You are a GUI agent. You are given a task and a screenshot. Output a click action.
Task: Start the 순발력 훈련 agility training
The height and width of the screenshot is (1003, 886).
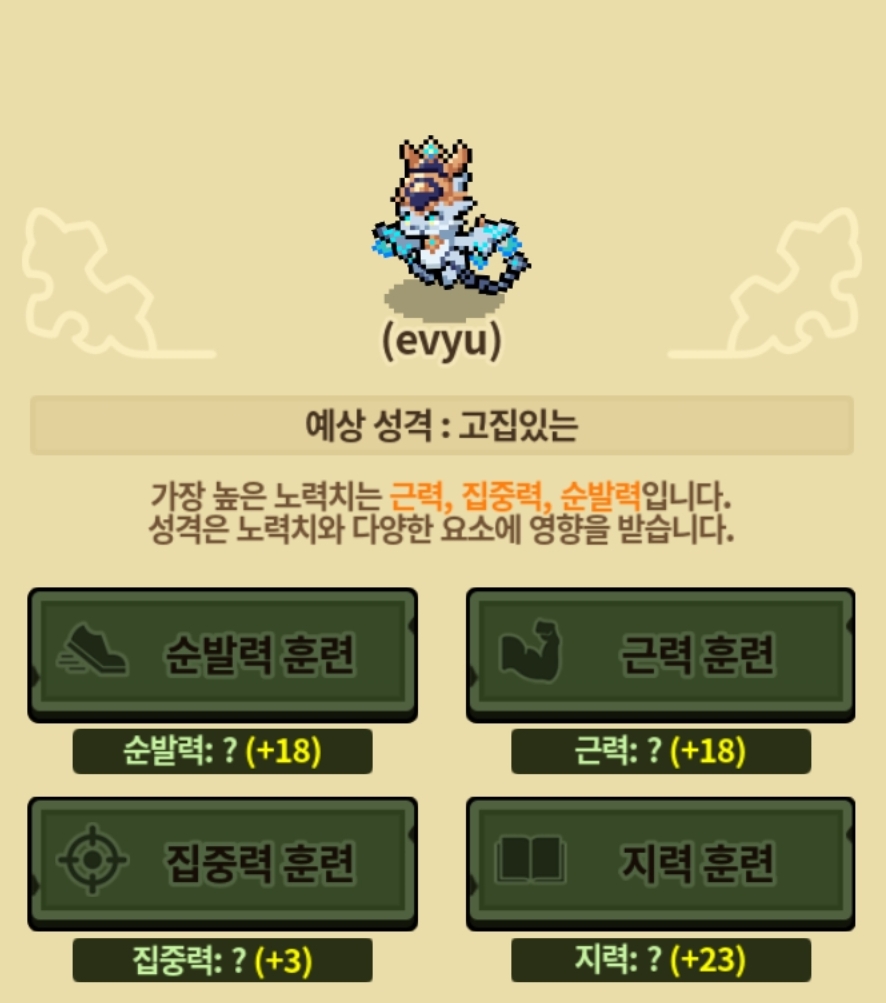[222, 654]
